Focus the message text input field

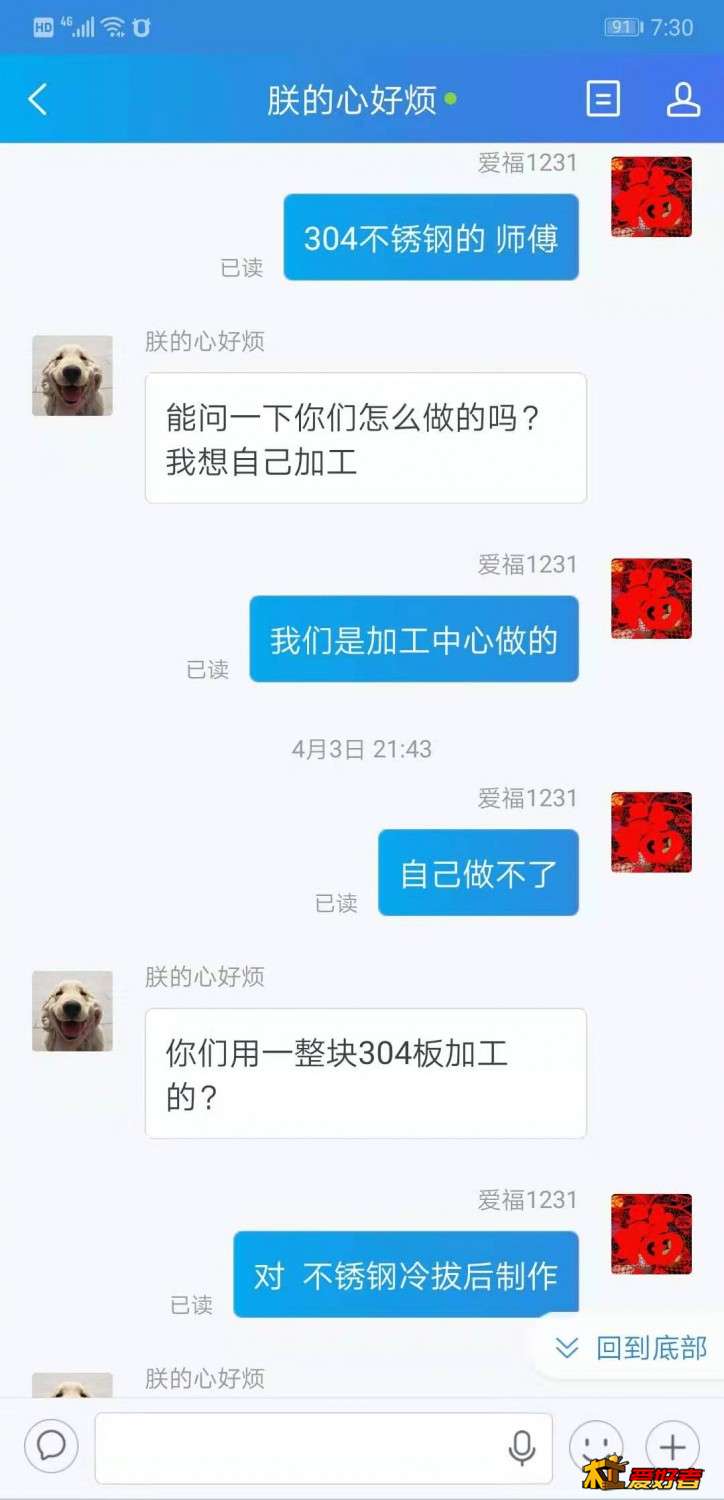point(300,1447)
